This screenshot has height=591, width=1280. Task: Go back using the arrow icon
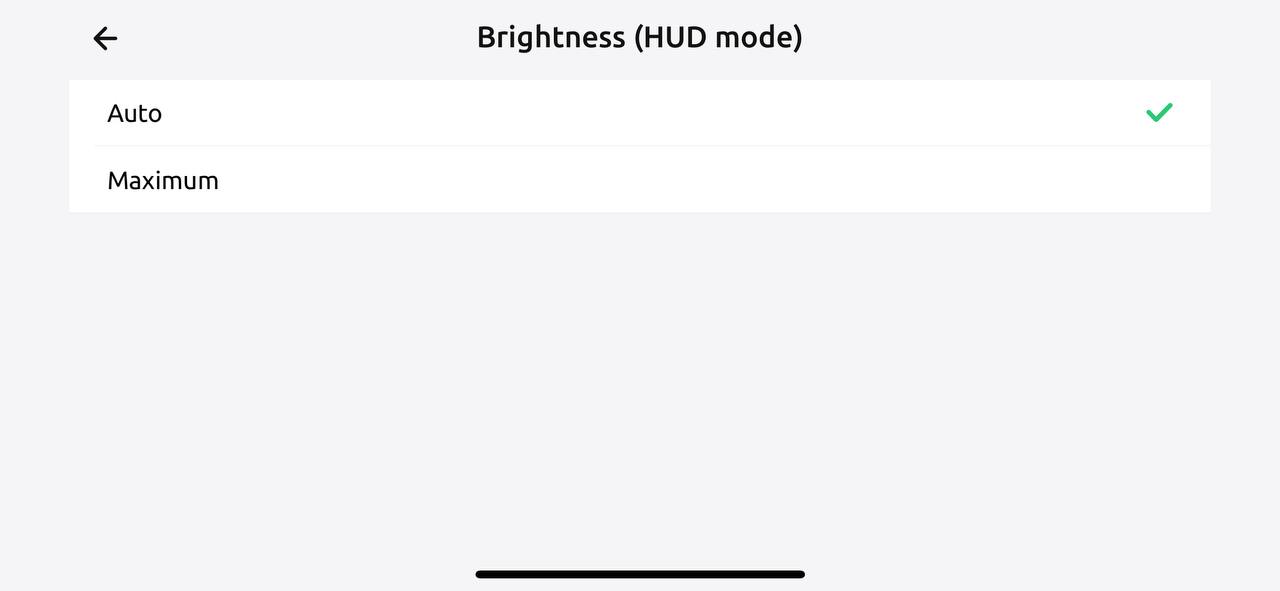click(105, 39)
